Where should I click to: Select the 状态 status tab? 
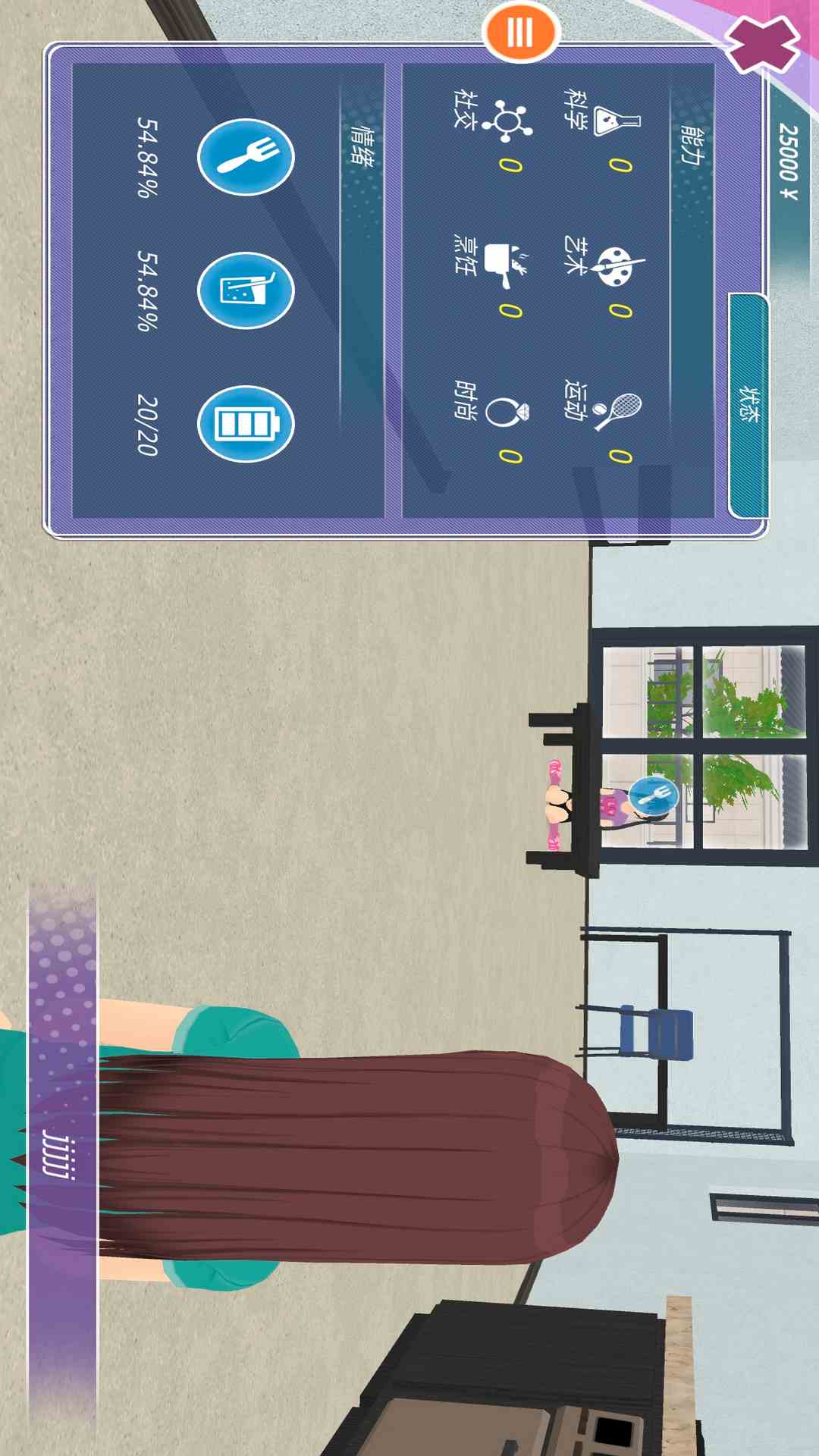[748, 406]
